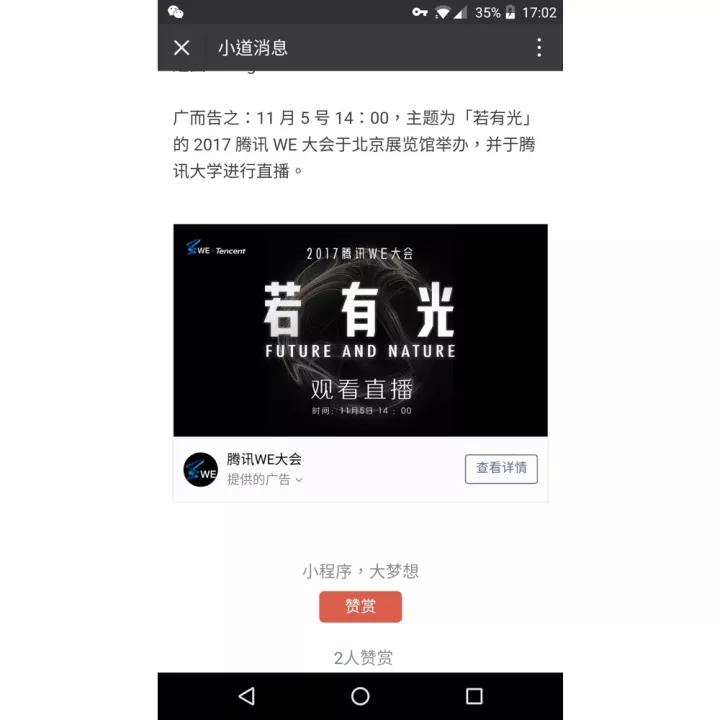Open the three-dot overflow menu
Viewport: 720px width, 720px height.
coord(538,47)
